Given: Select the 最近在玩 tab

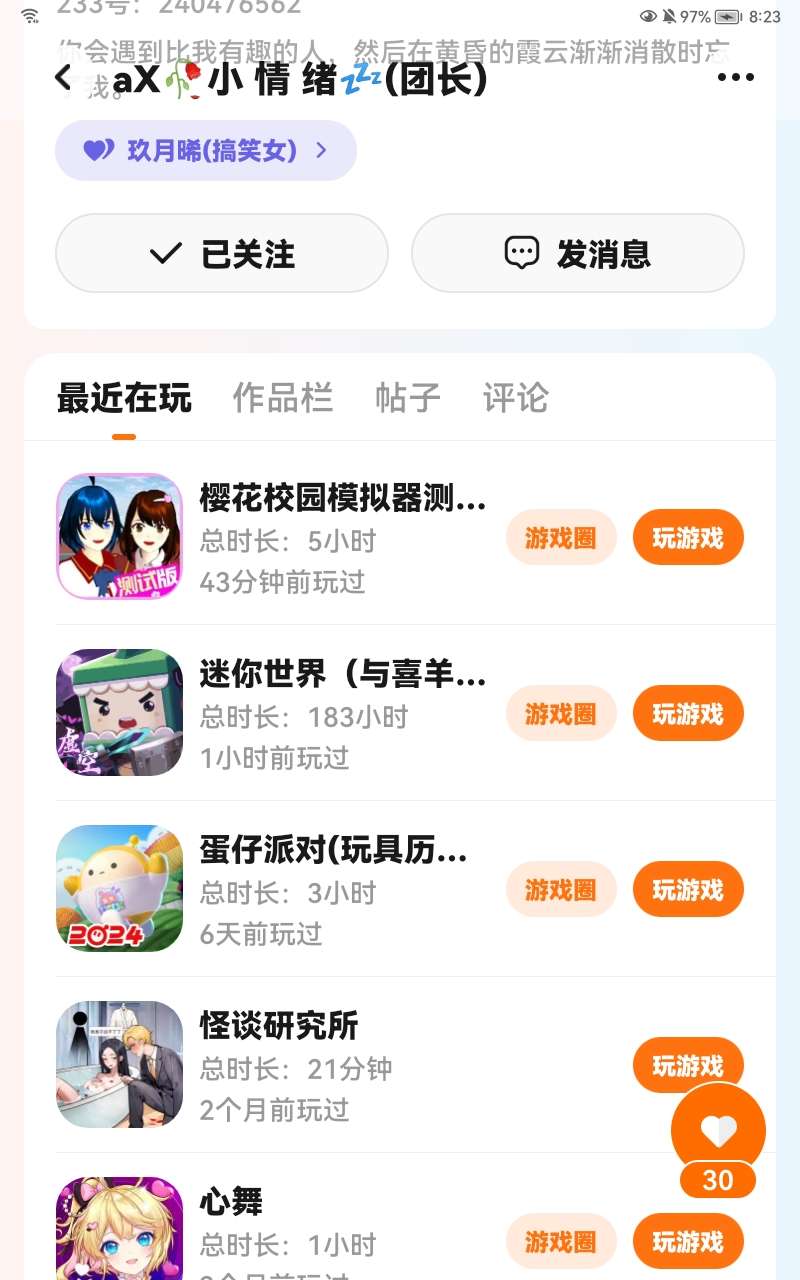Looking at the screenshot, I should pos(124,398).
